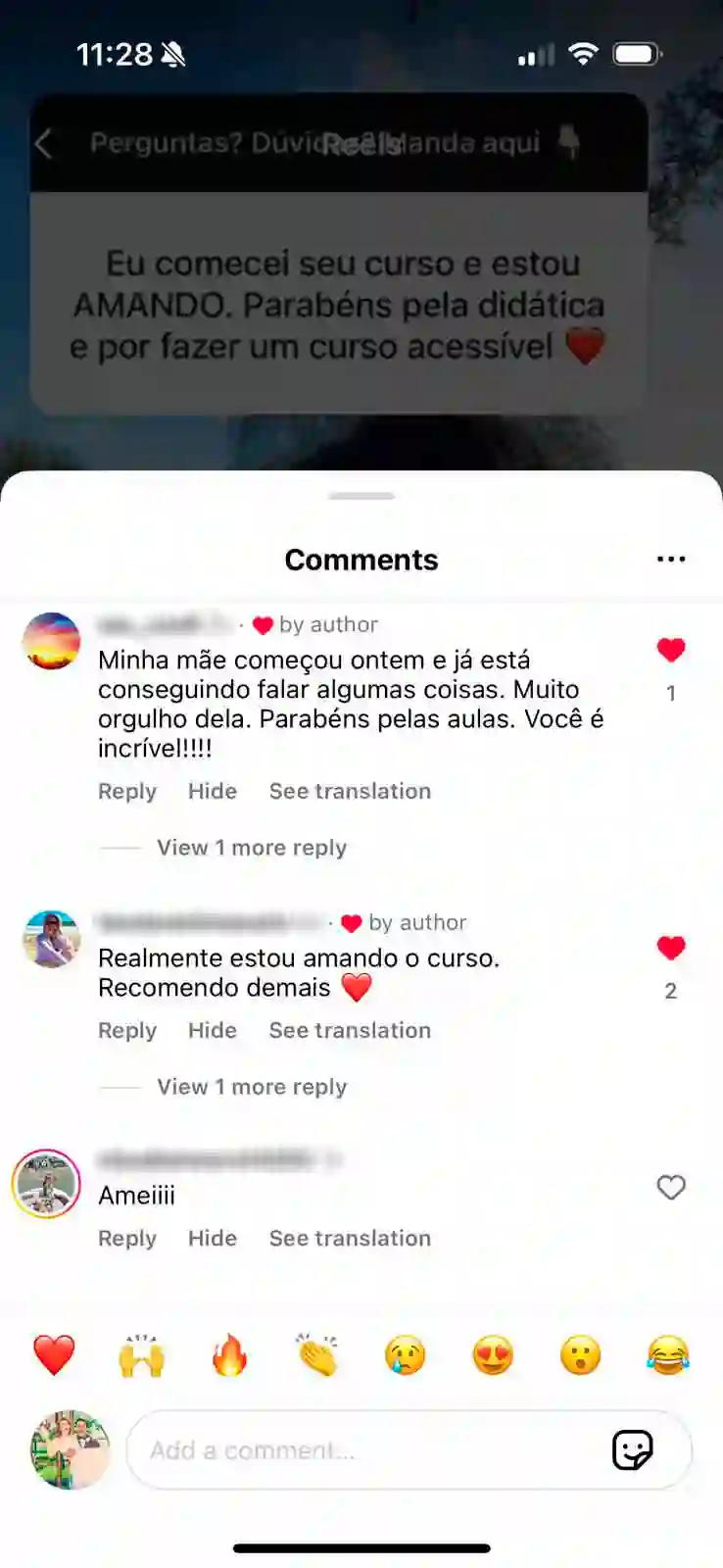The width and height of the screenshot is (723, 1568).
Task: Unlike the 'Realmente estou amando' comment
Action: coord(671,948)
